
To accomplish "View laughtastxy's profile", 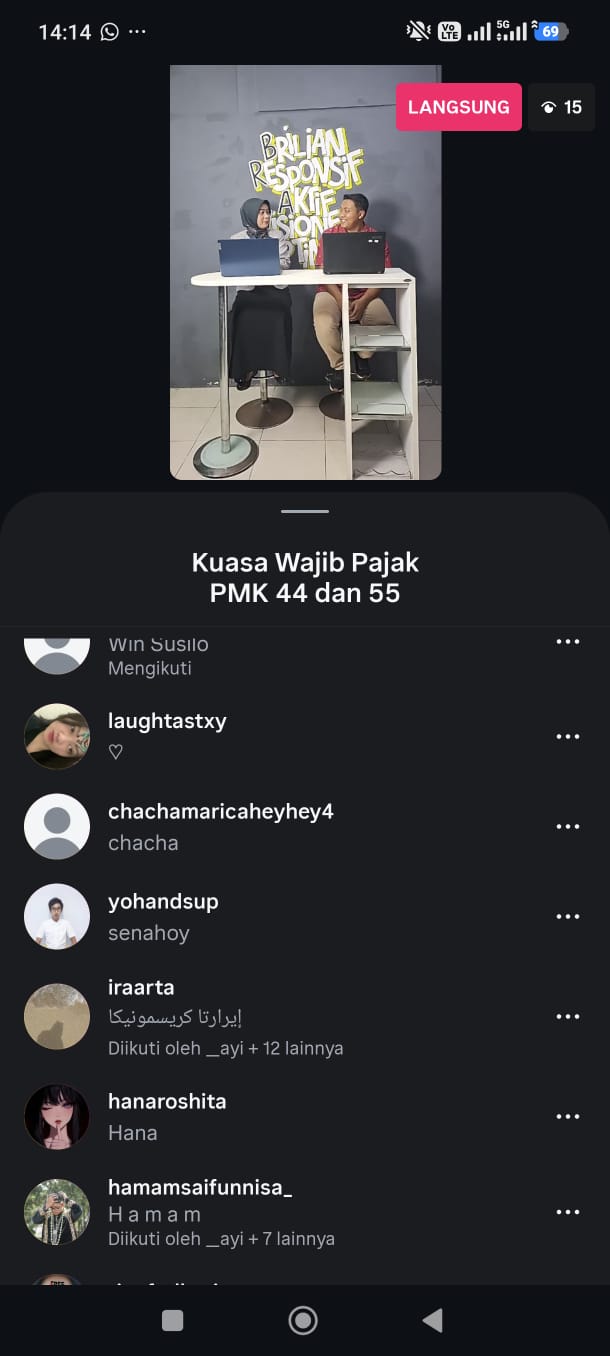I will 57,737.
